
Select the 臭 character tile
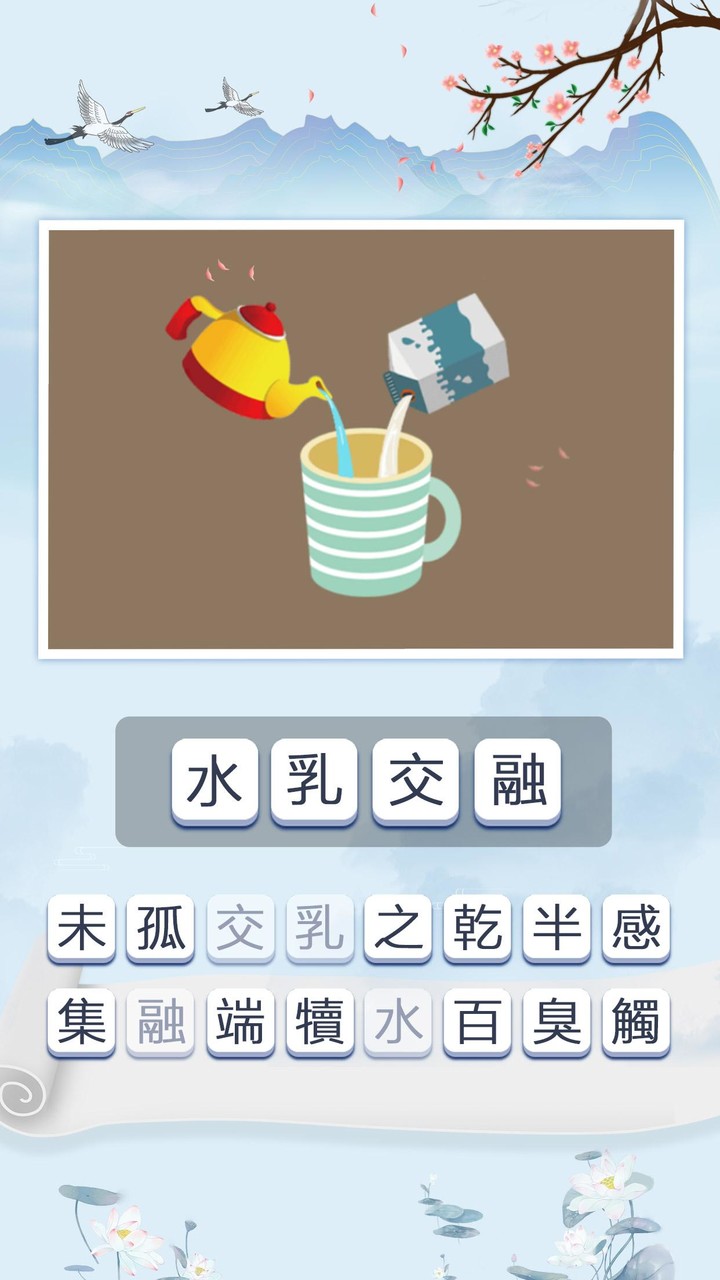[556, 1018]
